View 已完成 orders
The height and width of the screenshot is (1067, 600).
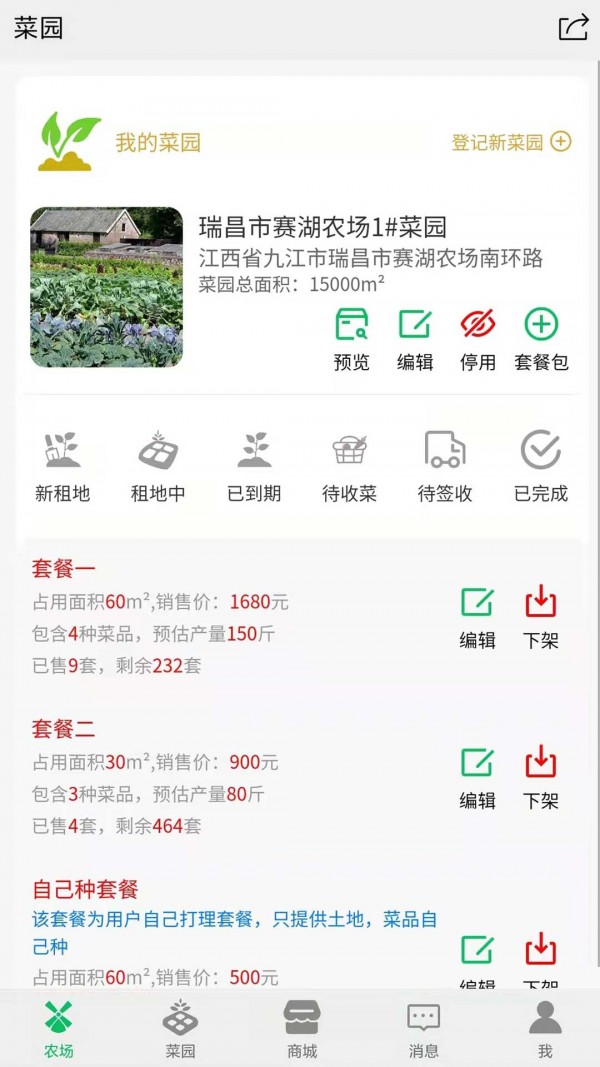(541, 467)
